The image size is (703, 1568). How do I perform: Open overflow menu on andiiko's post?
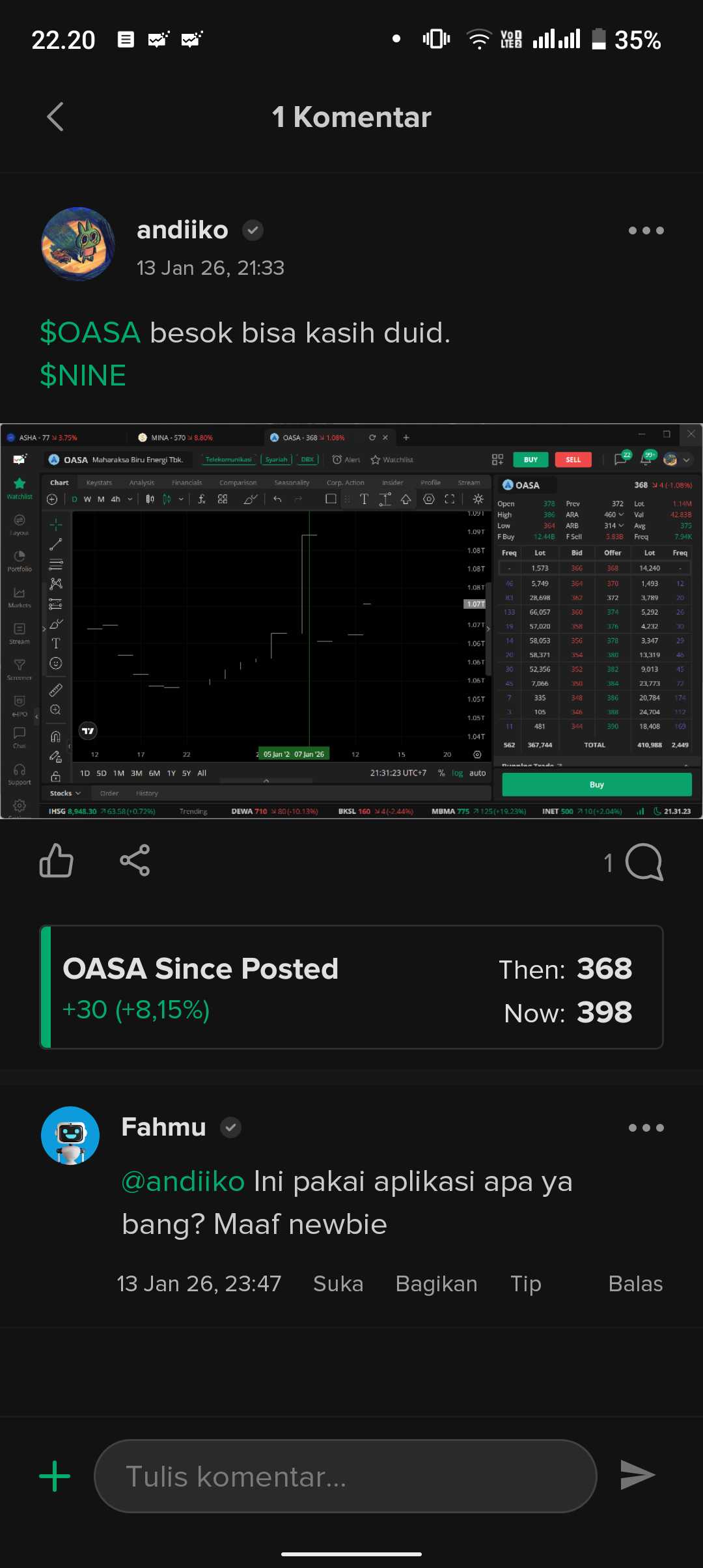(646, 231)
